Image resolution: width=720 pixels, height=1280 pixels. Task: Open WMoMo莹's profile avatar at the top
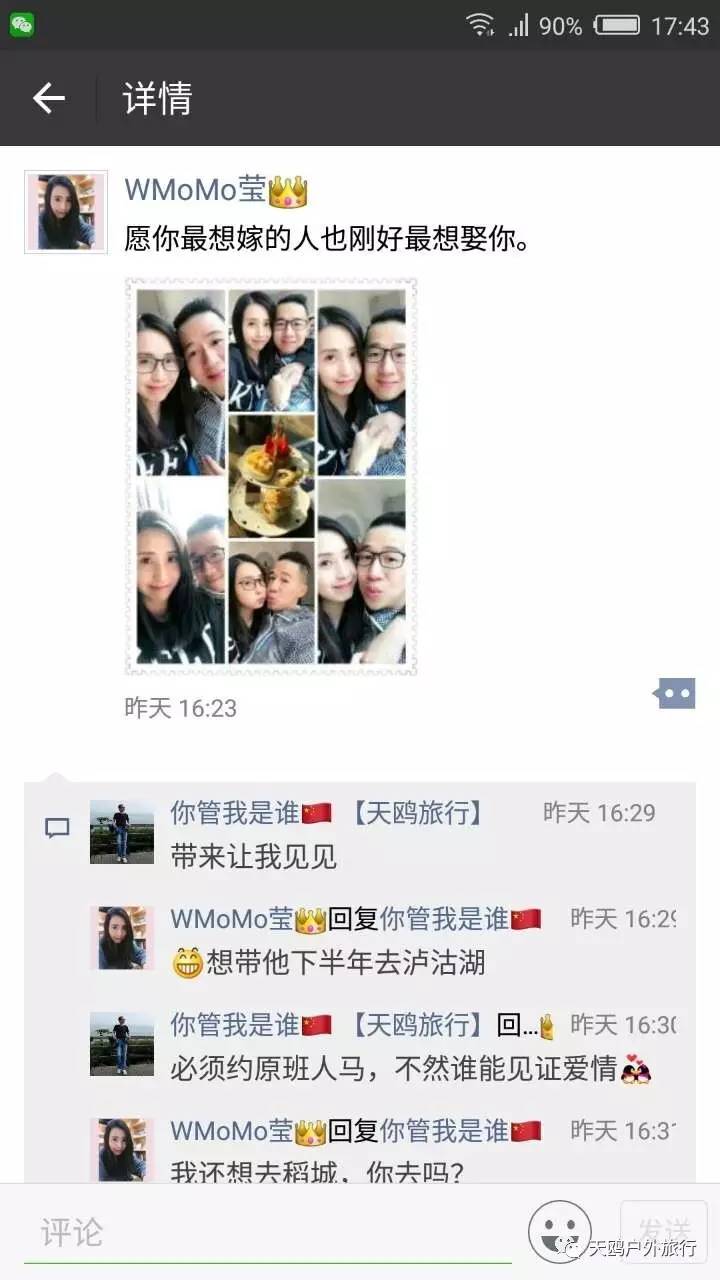click(x=65, y=211)
